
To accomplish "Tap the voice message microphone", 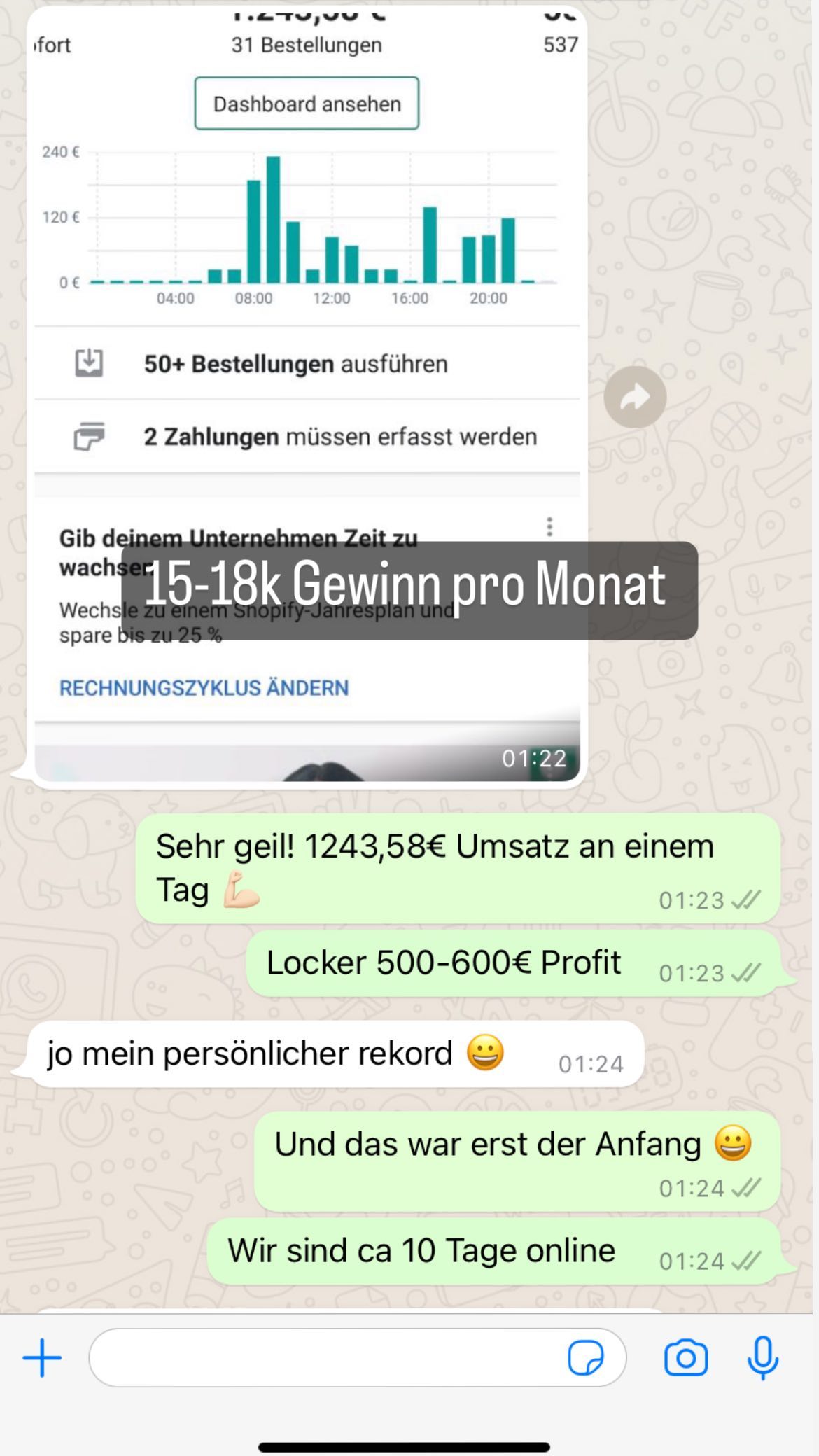I will [762, 1358].
